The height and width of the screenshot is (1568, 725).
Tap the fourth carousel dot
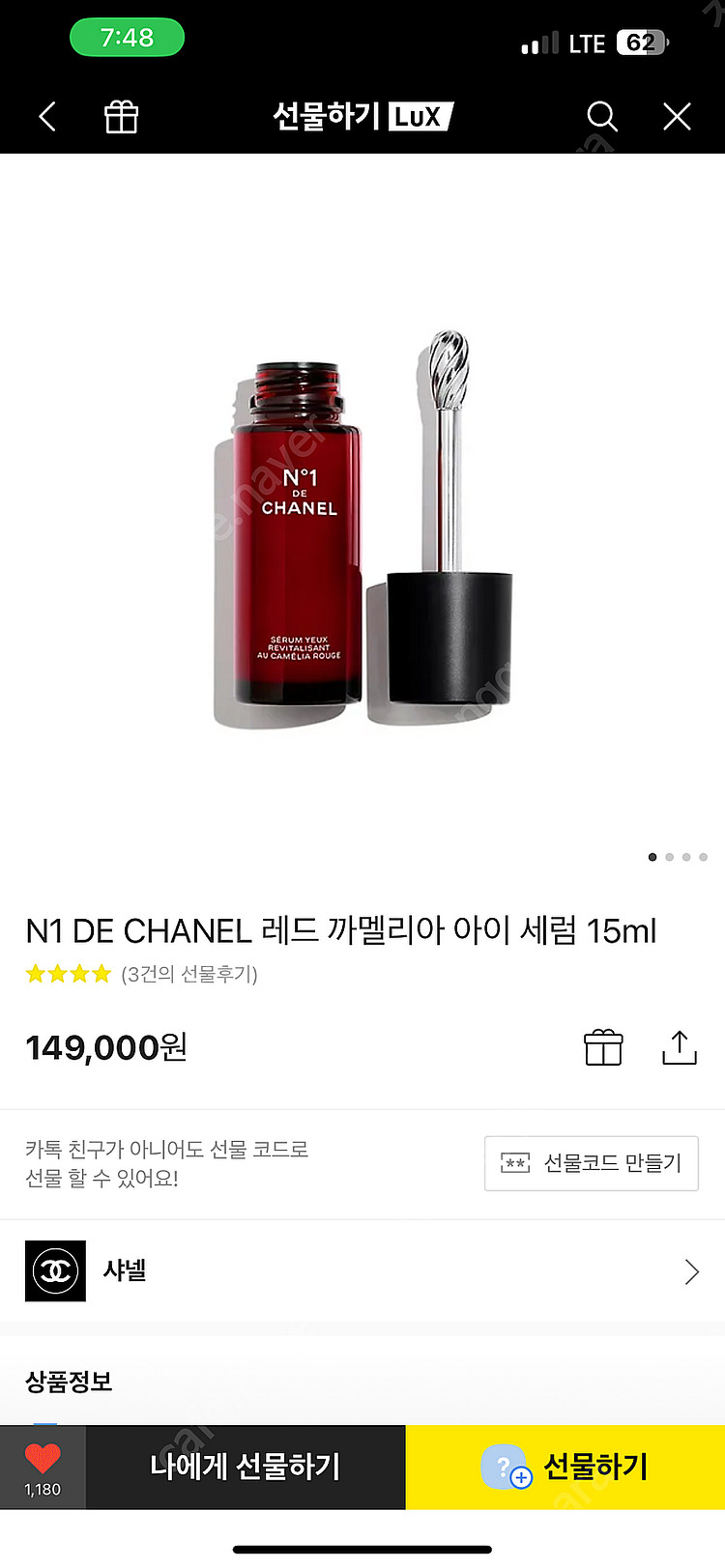point(703,856)
